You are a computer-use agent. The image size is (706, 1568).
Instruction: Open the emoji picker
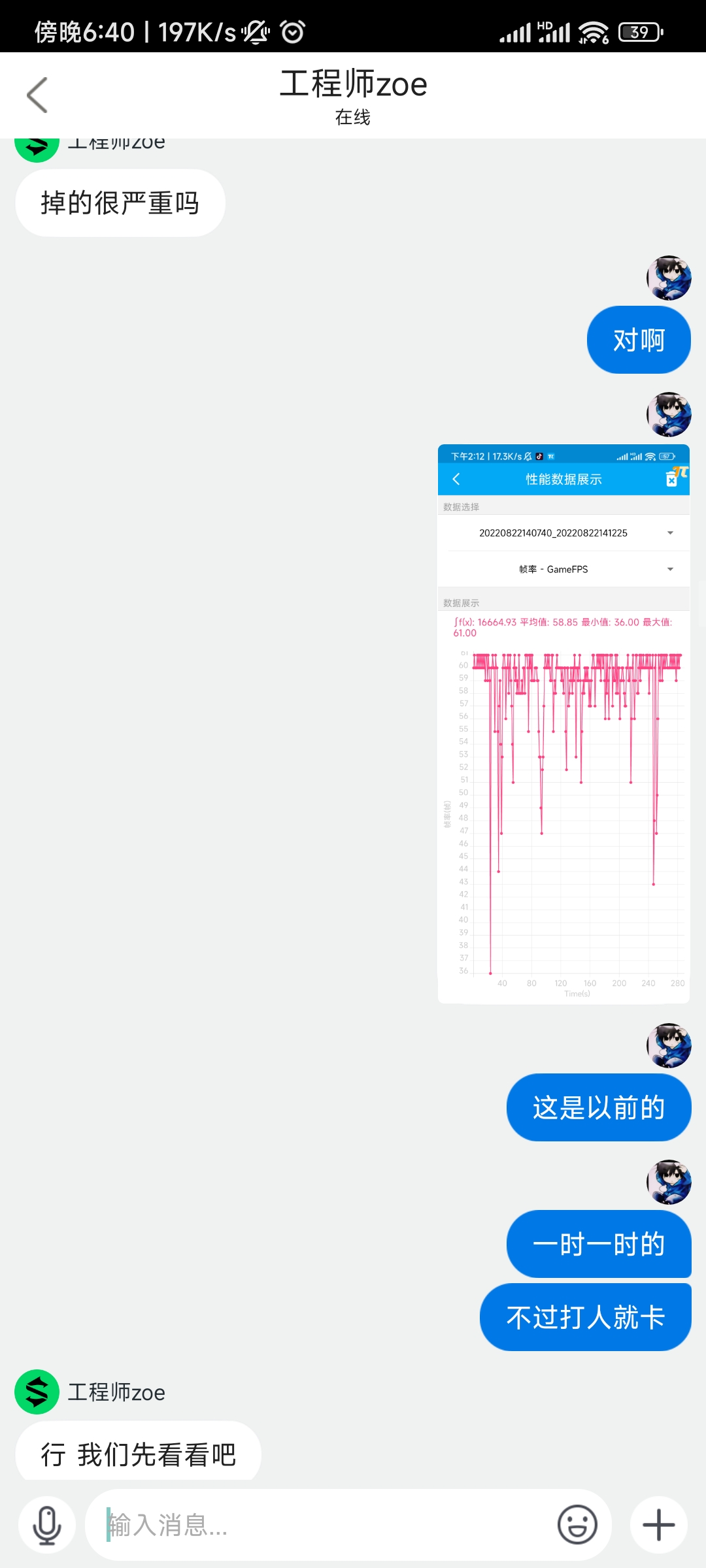577,1525
